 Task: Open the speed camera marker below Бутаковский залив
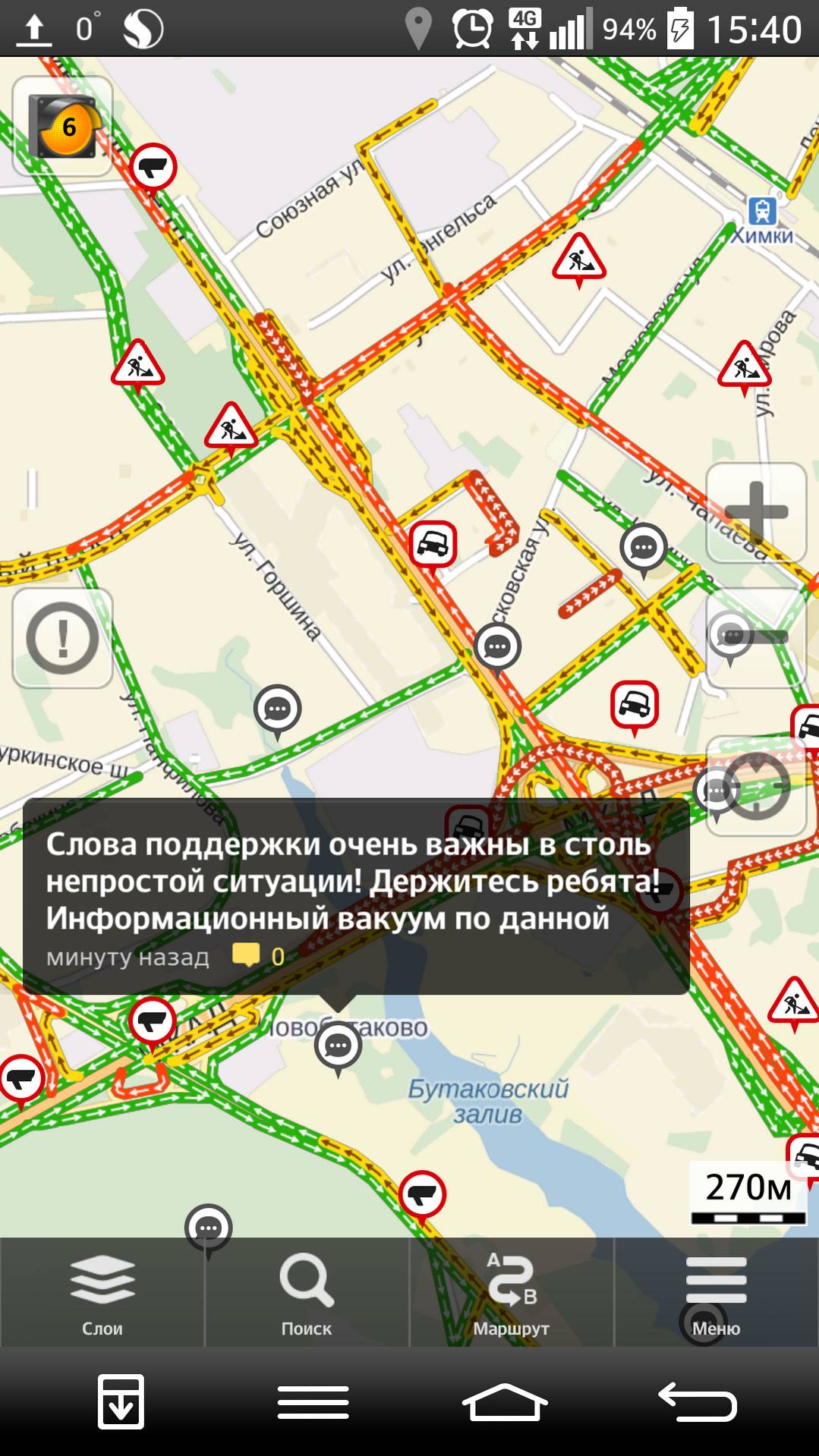pyautogui.click(x=422, y=1195)
